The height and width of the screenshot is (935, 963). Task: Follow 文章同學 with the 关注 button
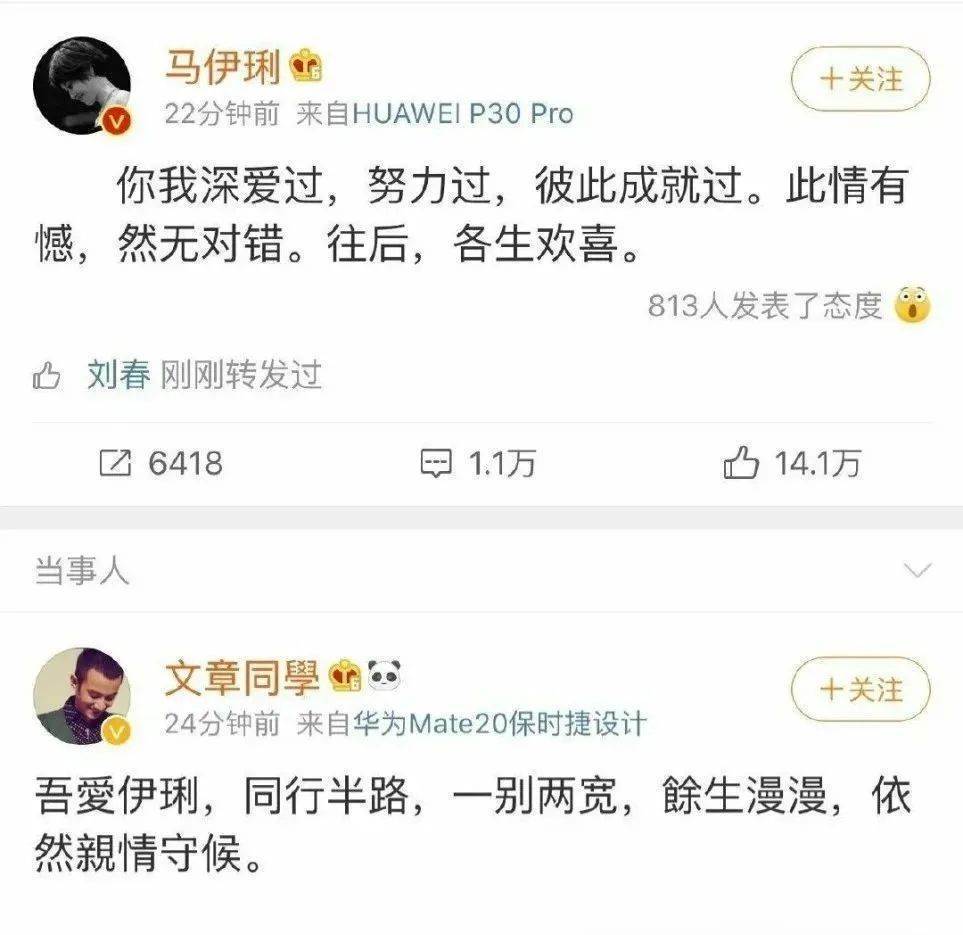click(x=860, y=691)
